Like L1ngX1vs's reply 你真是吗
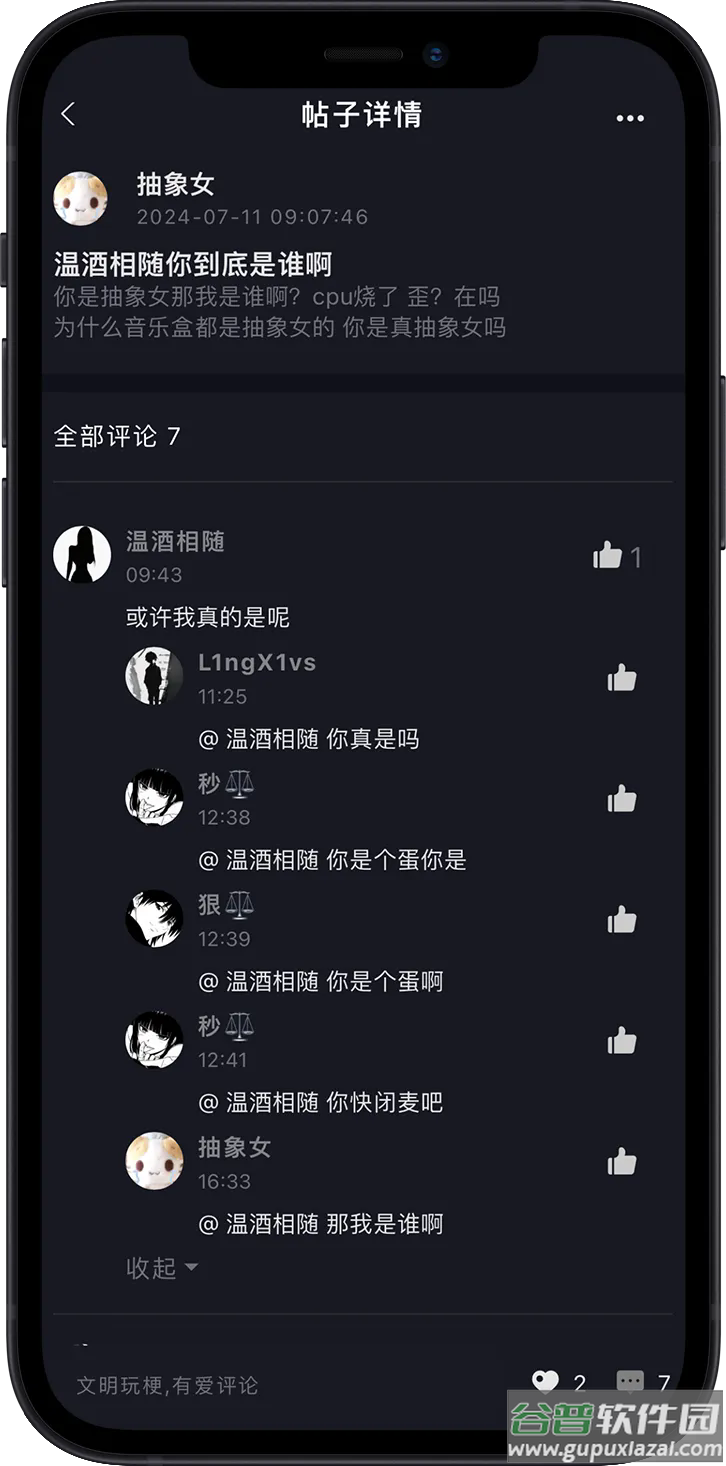 [622, 679]
